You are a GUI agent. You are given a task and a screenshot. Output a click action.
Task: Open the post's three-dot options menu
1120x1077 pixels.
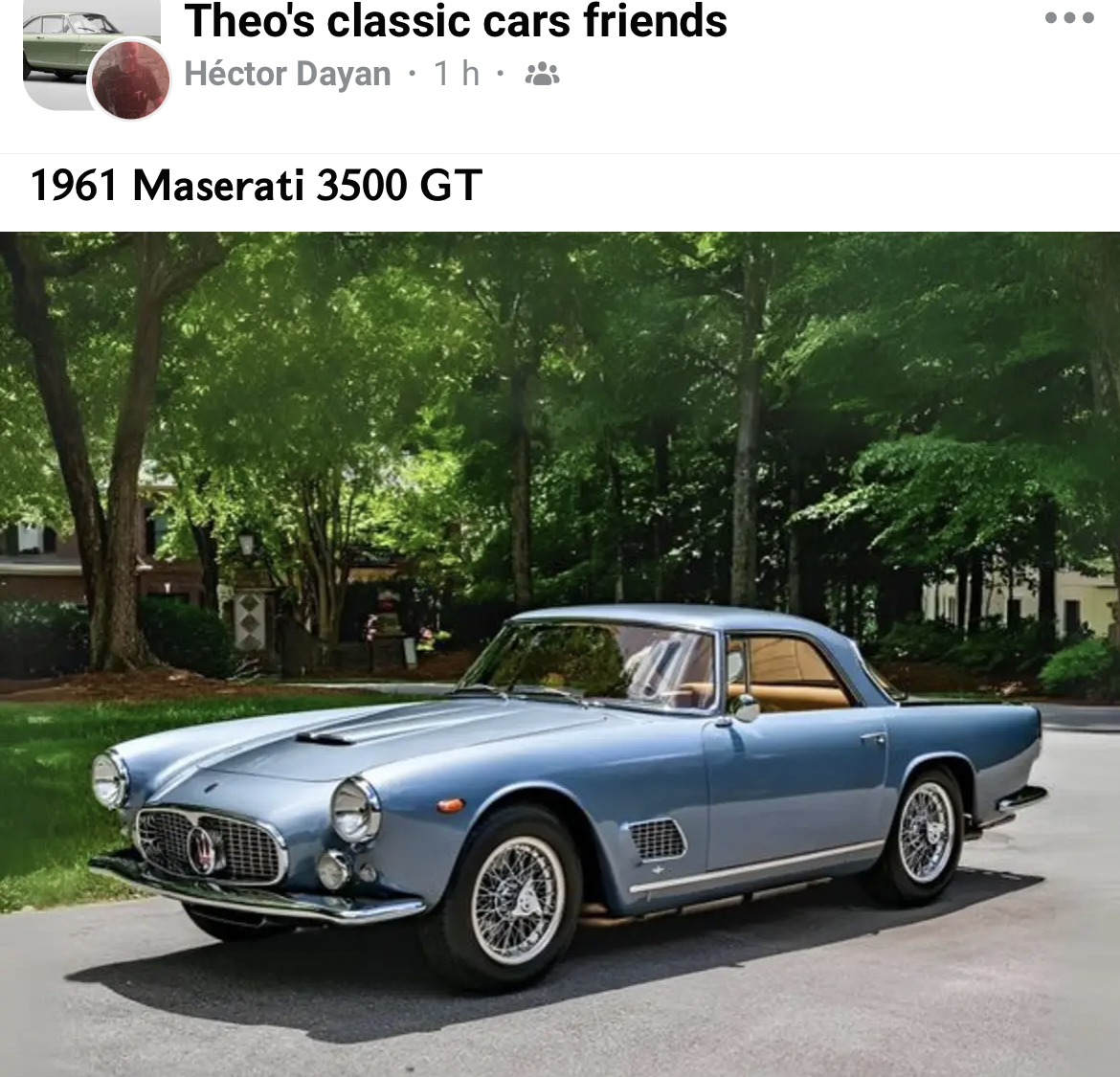point(1068,18)
